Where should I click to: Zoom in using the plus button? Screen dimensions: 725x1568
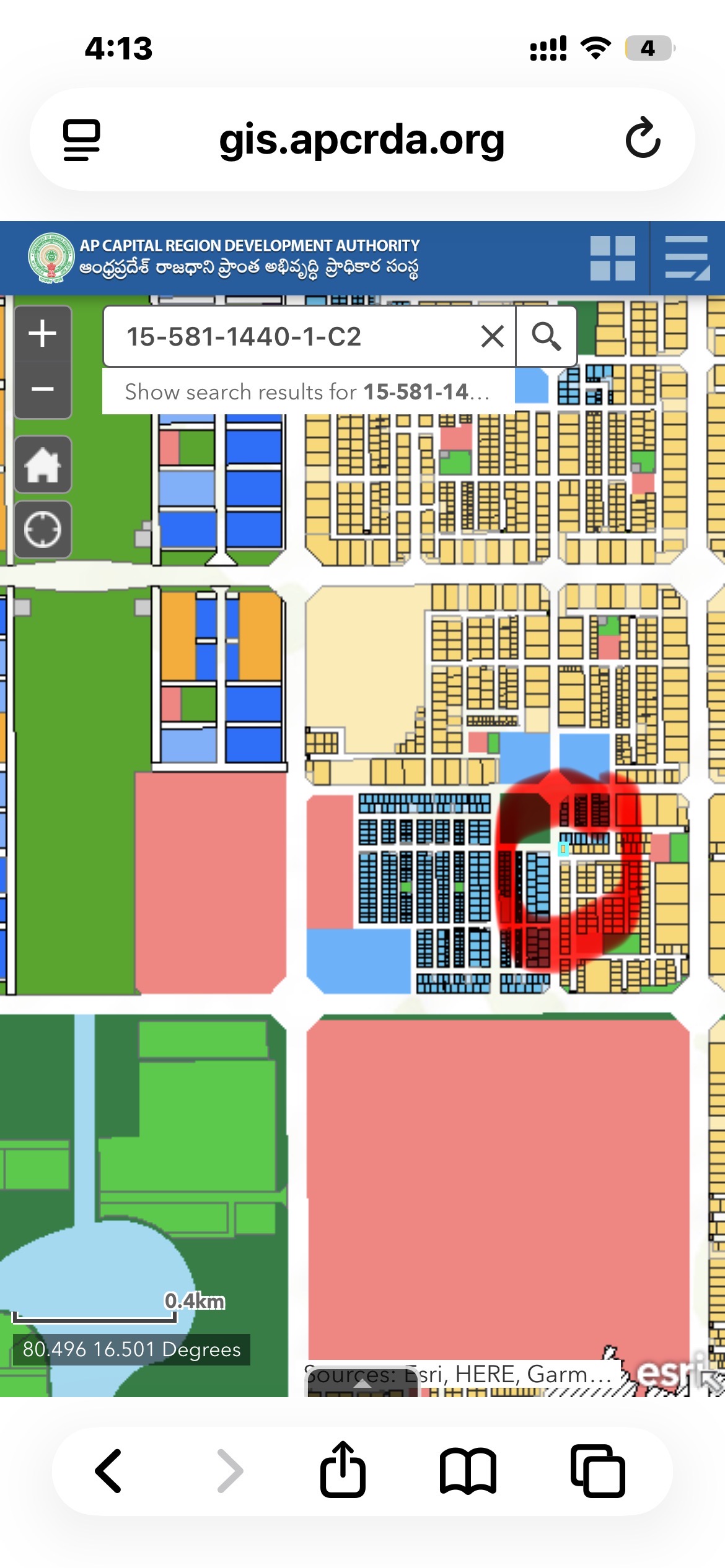[42, 334]
